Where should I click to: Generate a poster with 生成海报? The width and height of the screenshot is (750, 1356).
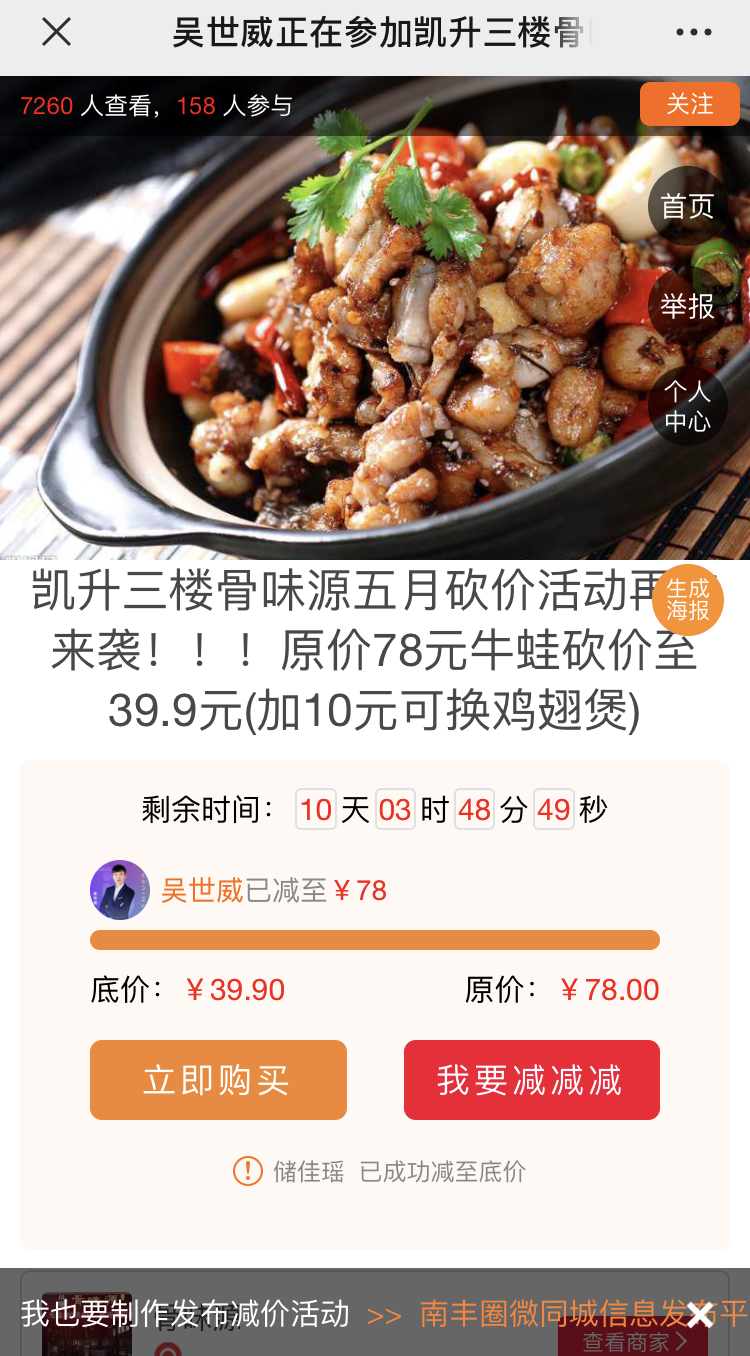pos(688,599)
